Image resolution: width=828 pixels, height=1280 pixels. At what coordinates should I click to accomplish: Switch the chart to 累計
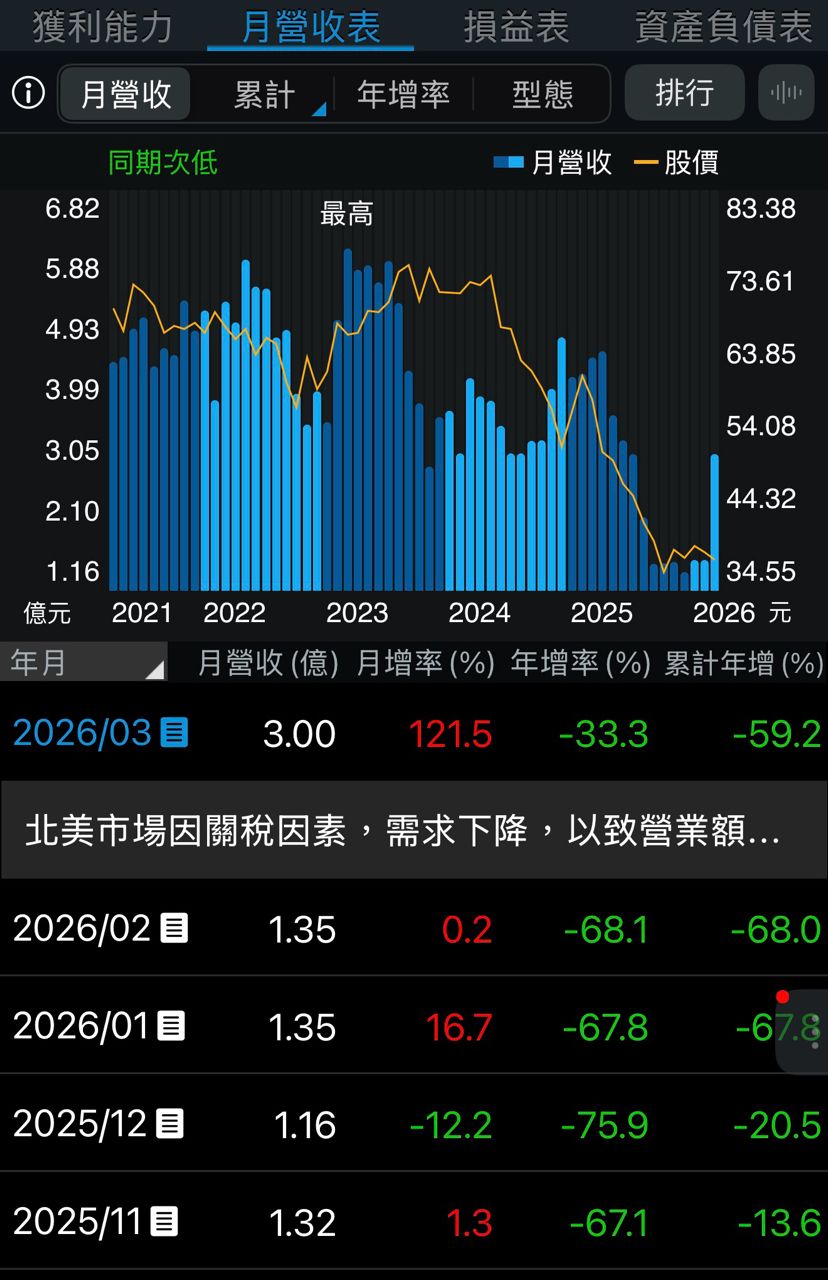click(x=265, y=95)
